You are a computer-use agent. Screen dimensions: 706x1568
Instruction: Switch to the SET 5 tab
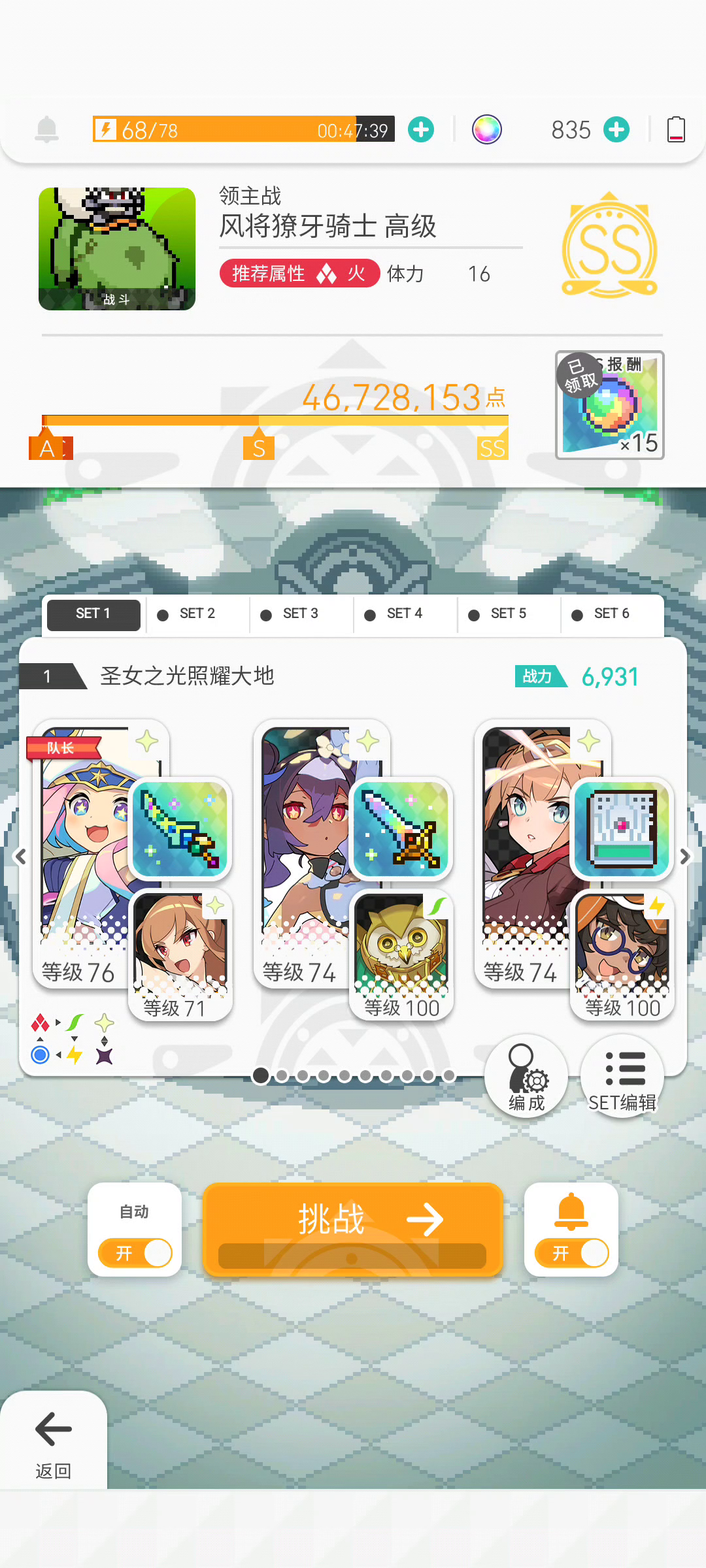[509, 614]
